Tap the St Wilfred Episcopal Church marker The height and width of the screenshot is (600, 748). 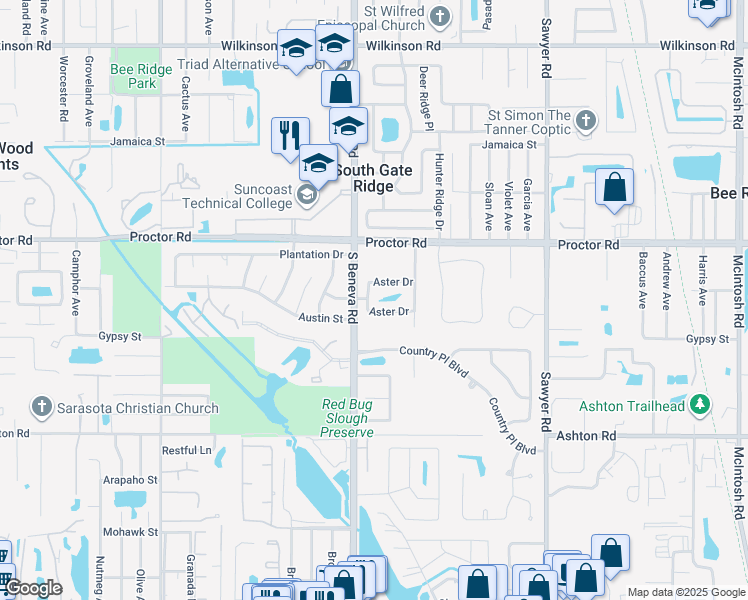[x=440, y=16]
